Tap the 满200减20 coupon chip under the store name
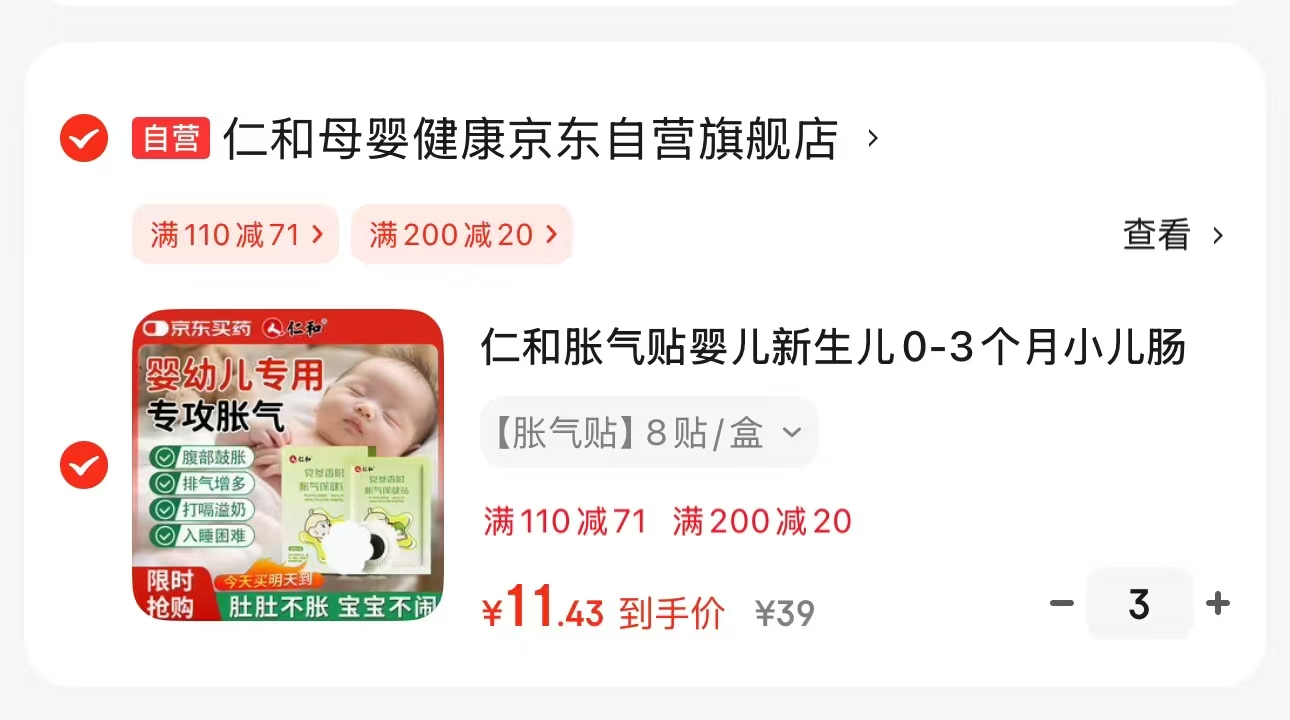The image size is (1290, 720). [x=461, y=235]
